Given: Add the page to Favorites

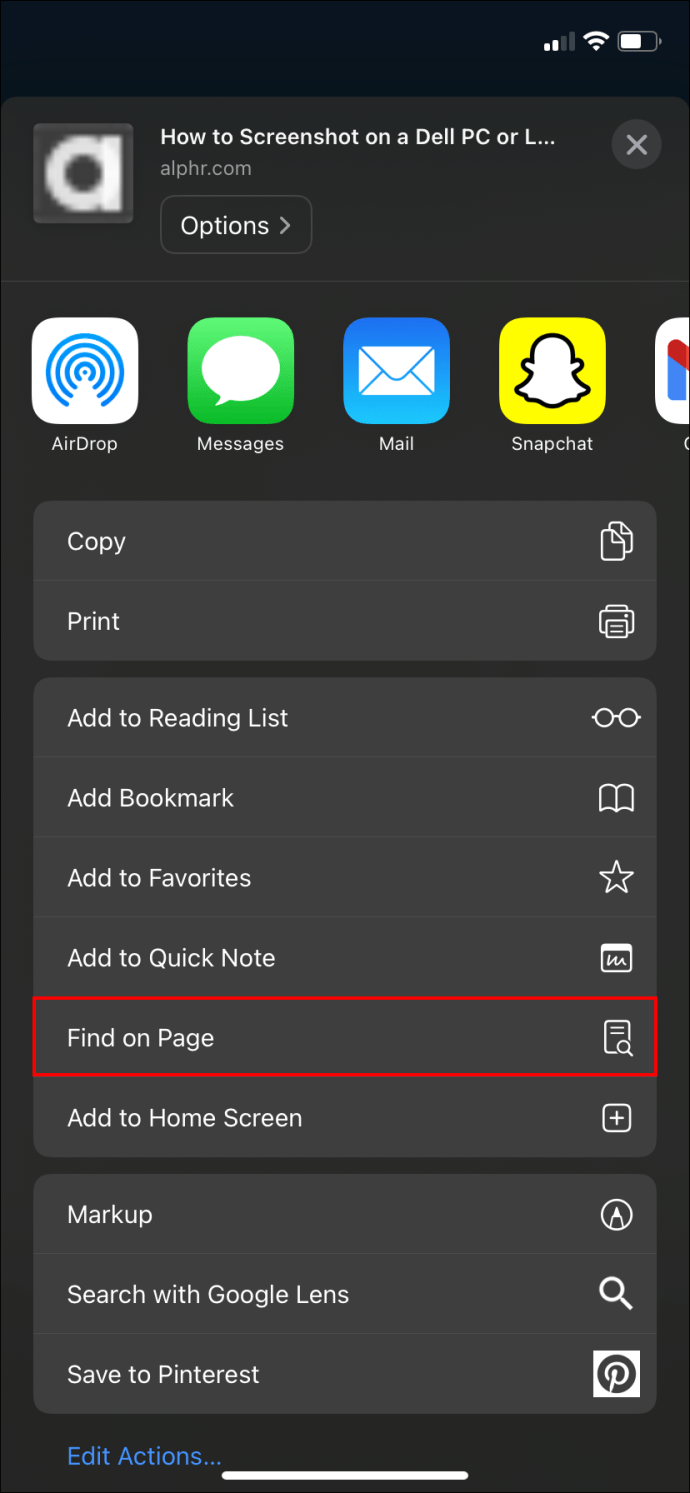Looking at the screenshot, I should (345, 878).
